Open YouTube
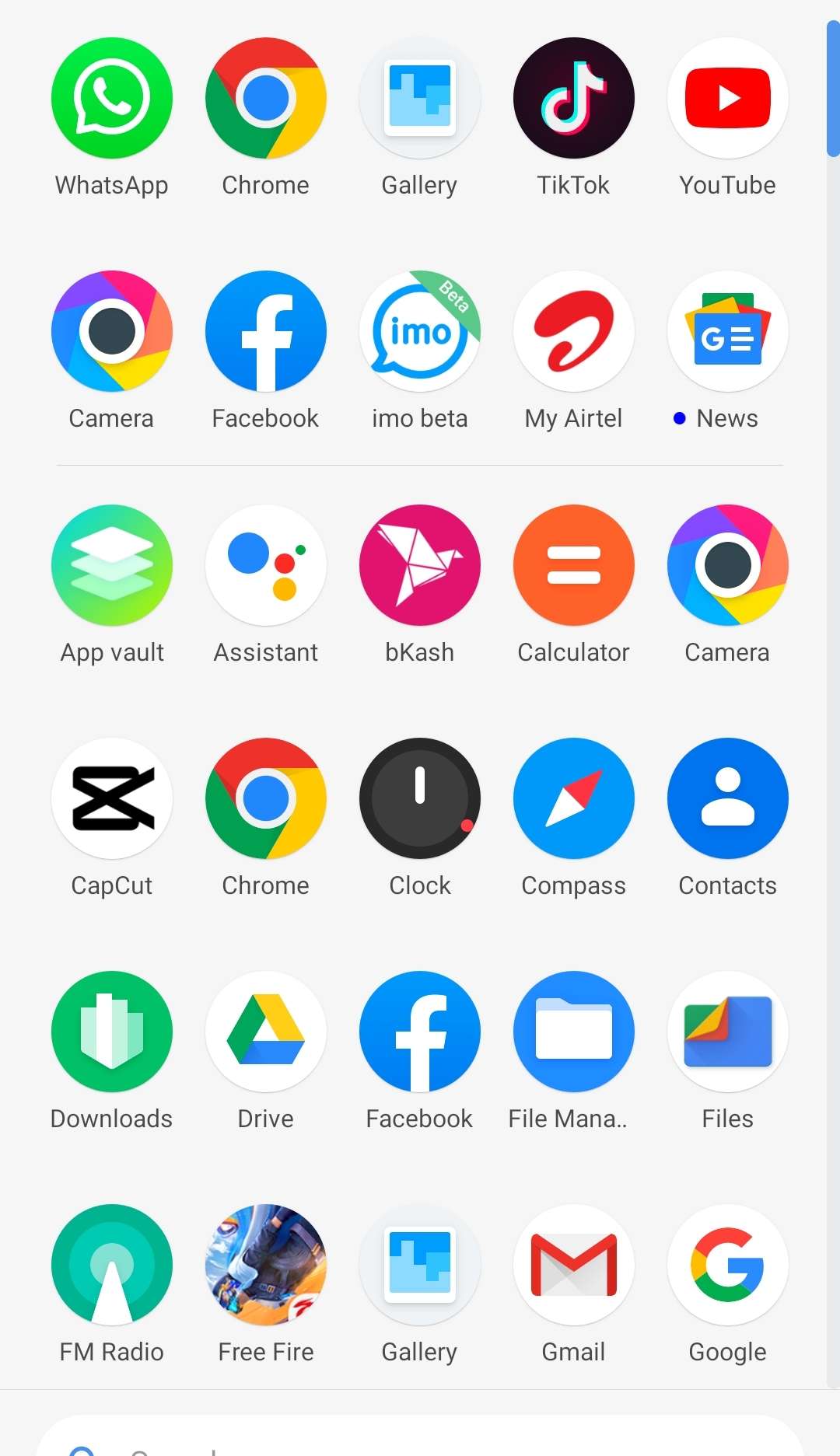The width and height of the screenshot is (840, 1456). pos(727,99)
